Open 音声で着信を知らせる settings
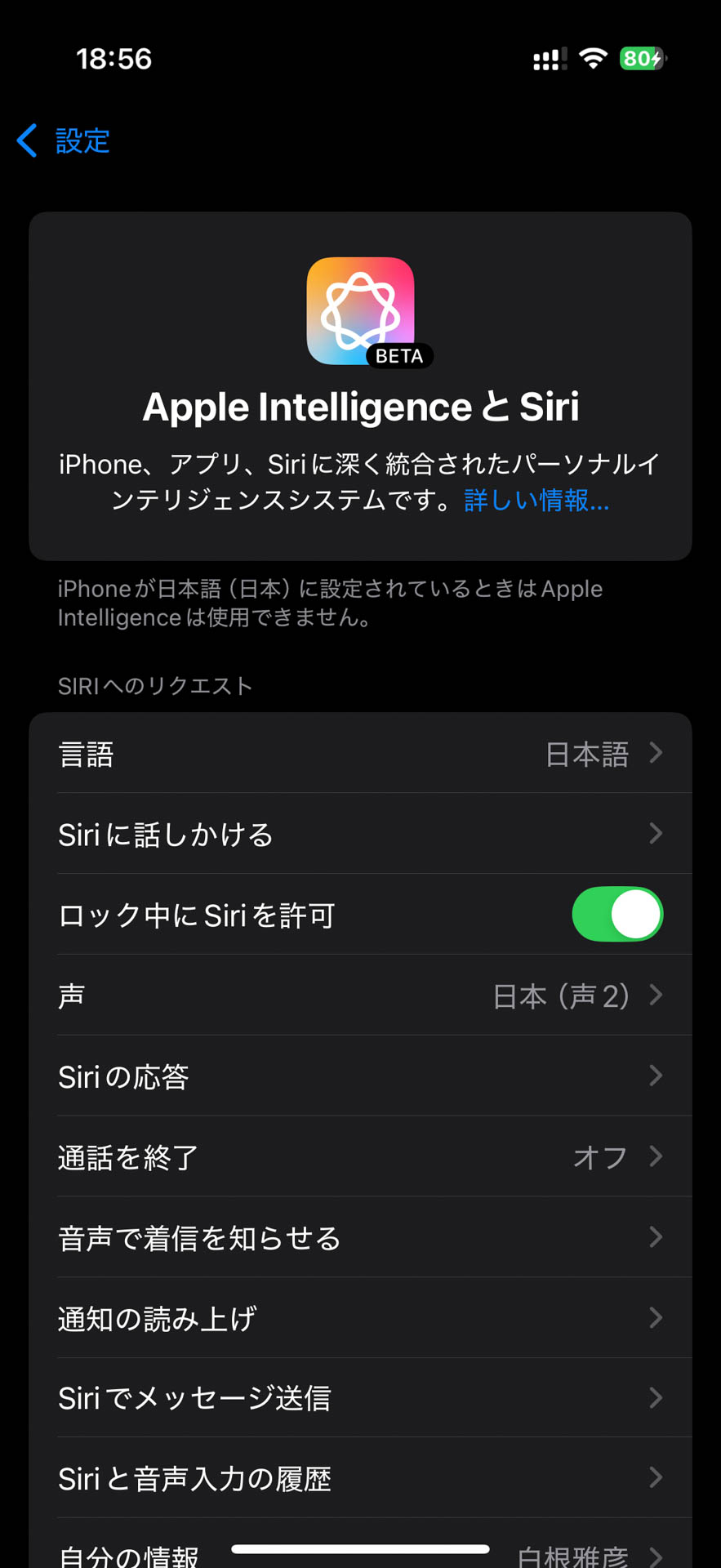 click(360, 1237)
